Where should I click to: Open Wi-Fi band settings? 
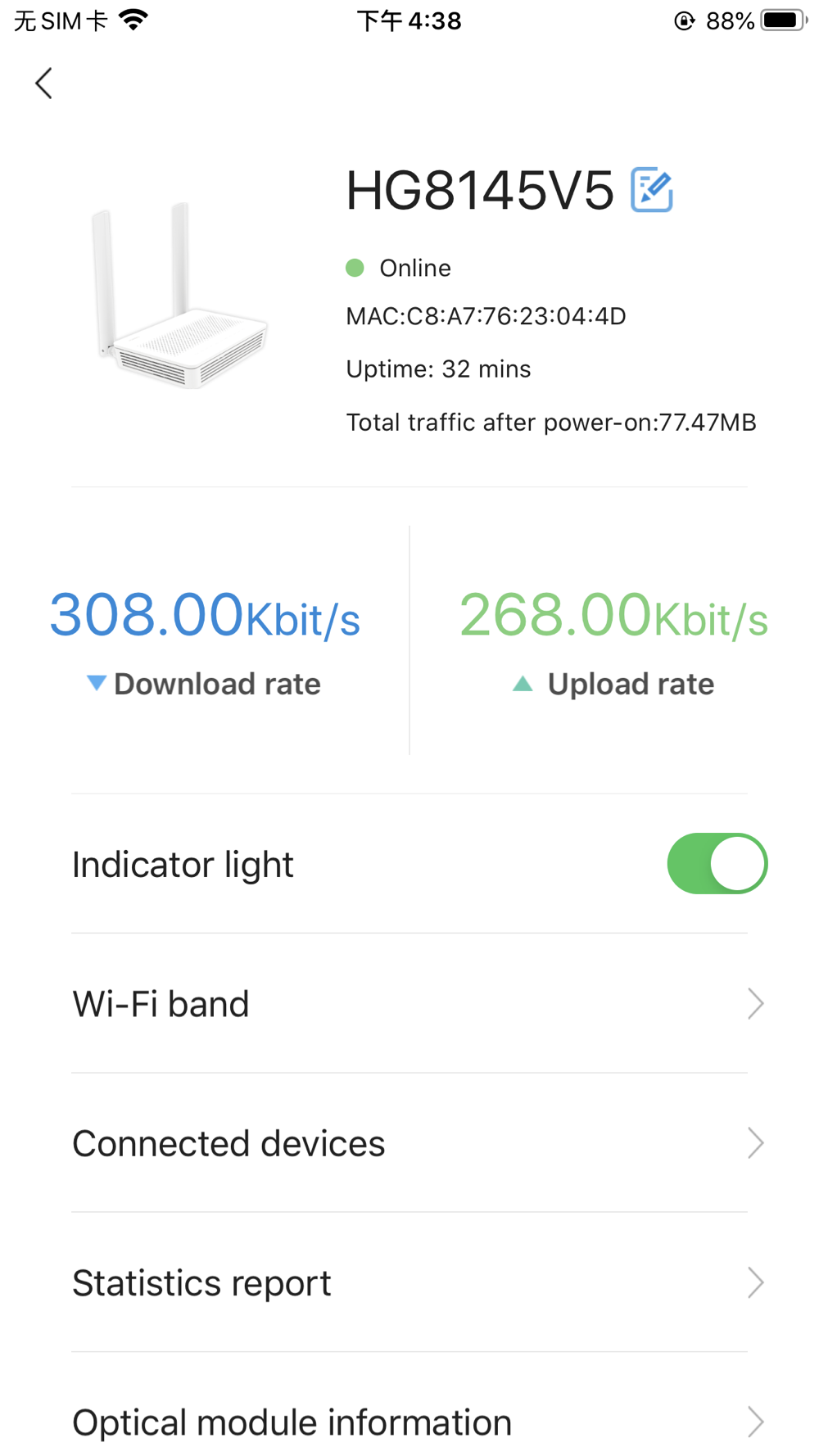(x=409, y=1004)
